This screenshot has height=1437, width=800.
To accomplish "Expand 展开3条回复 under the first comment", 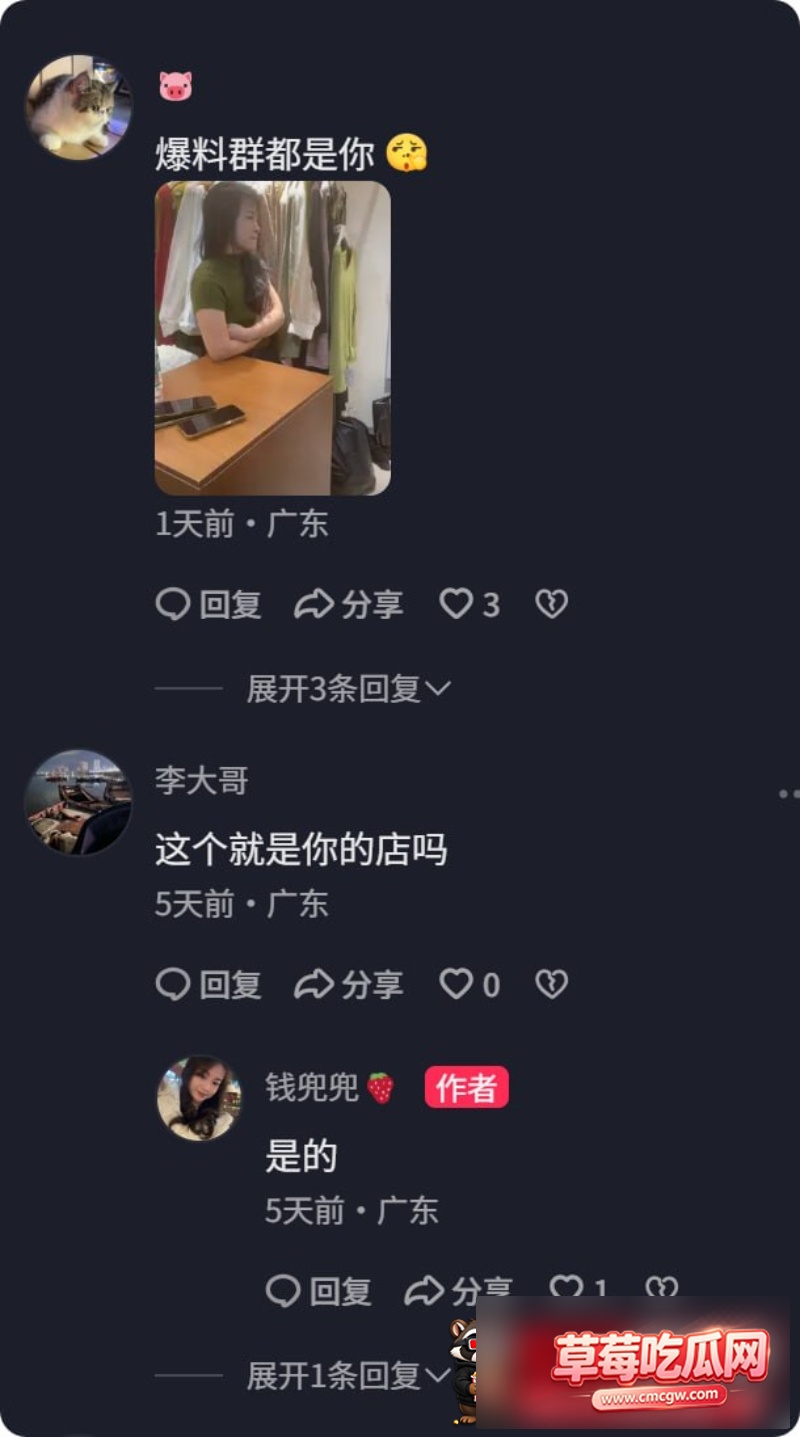I will point(349,688).
